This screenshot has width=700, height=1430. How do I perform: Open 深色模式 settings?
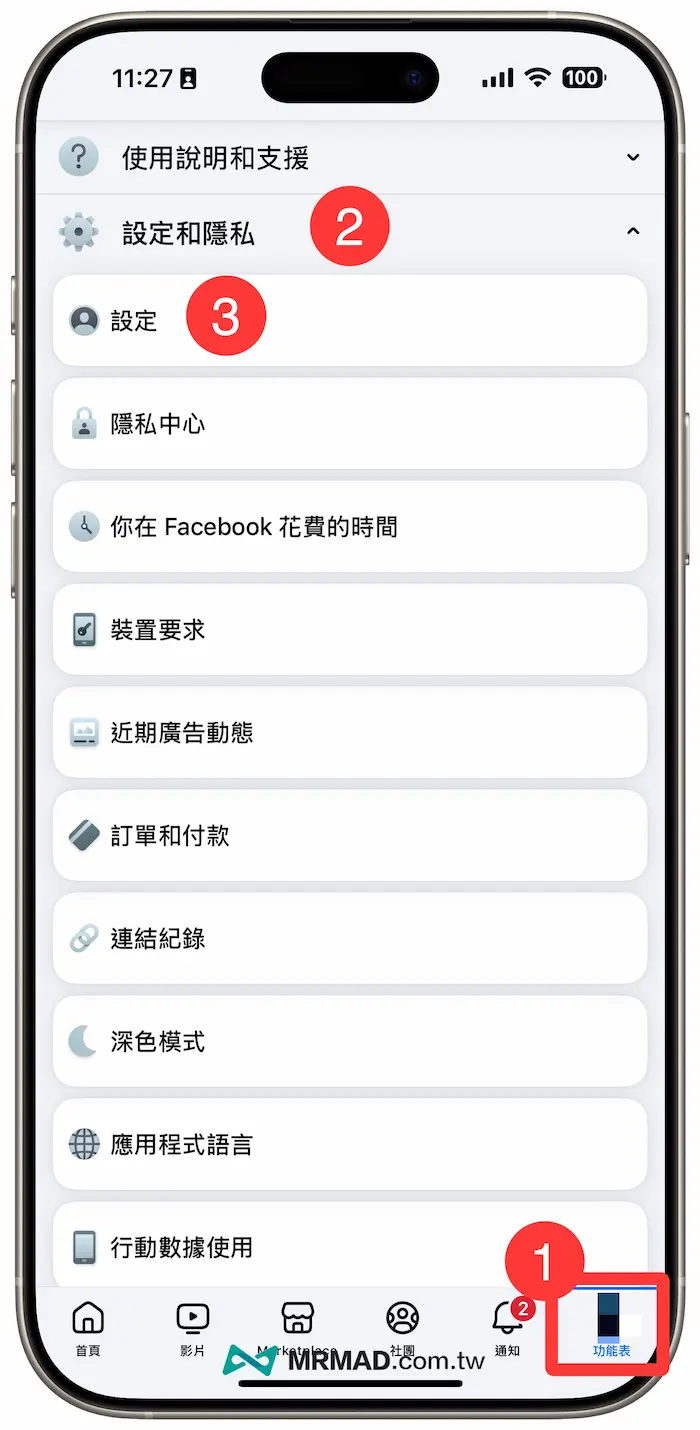click(x=350, y=1042)
